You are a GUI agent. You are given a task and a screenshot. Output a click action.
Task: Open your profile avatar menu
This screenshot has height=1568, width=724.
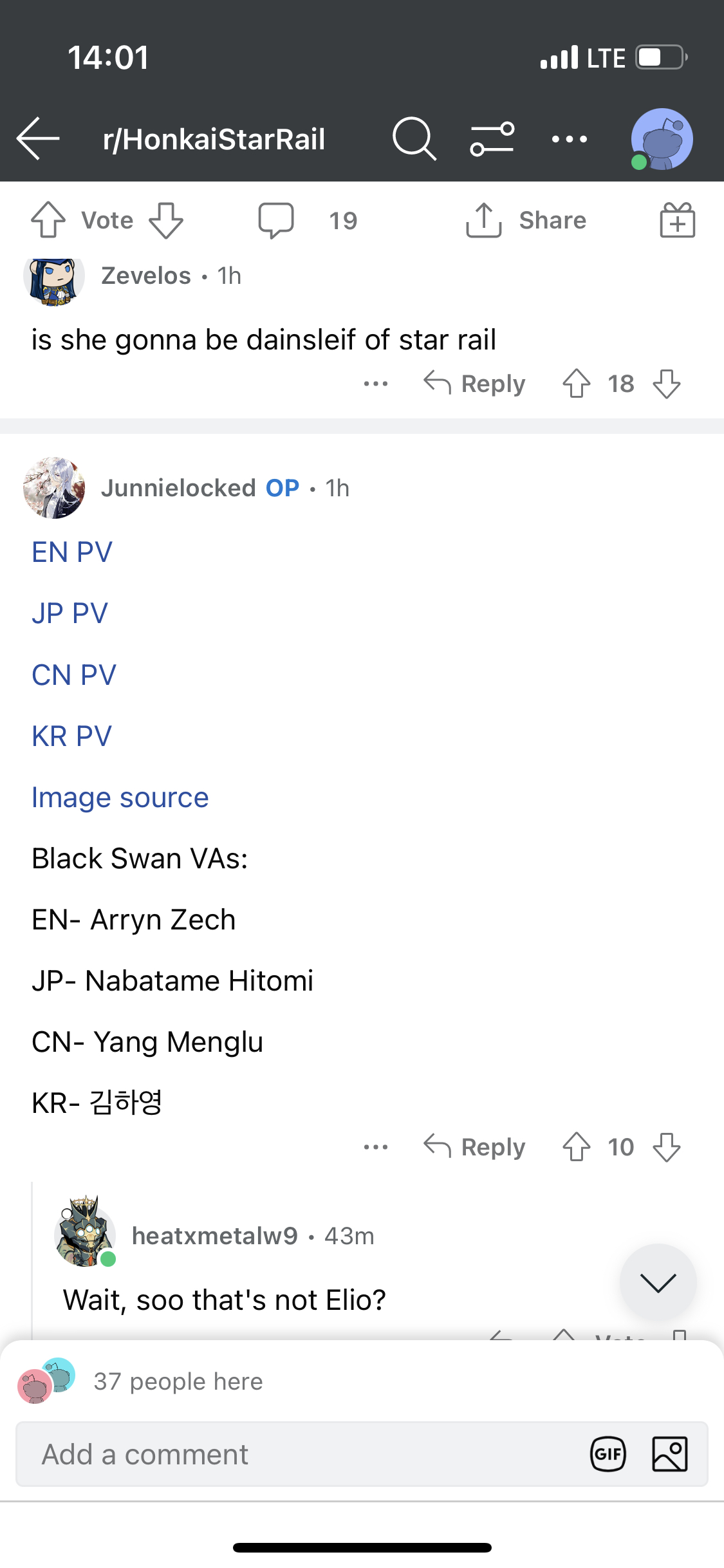coord(661,139)
